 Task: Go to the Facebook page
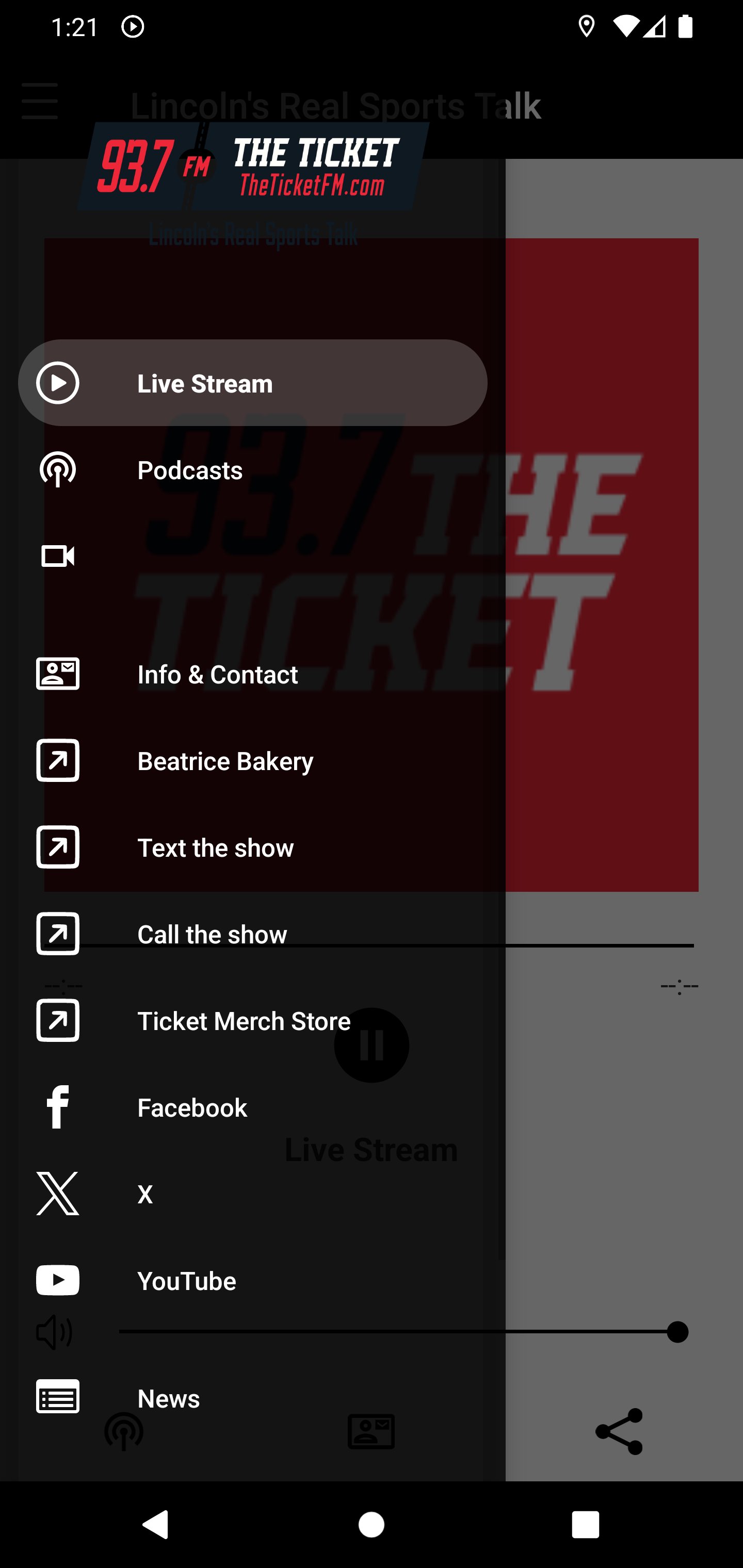tap(252, 1107)
